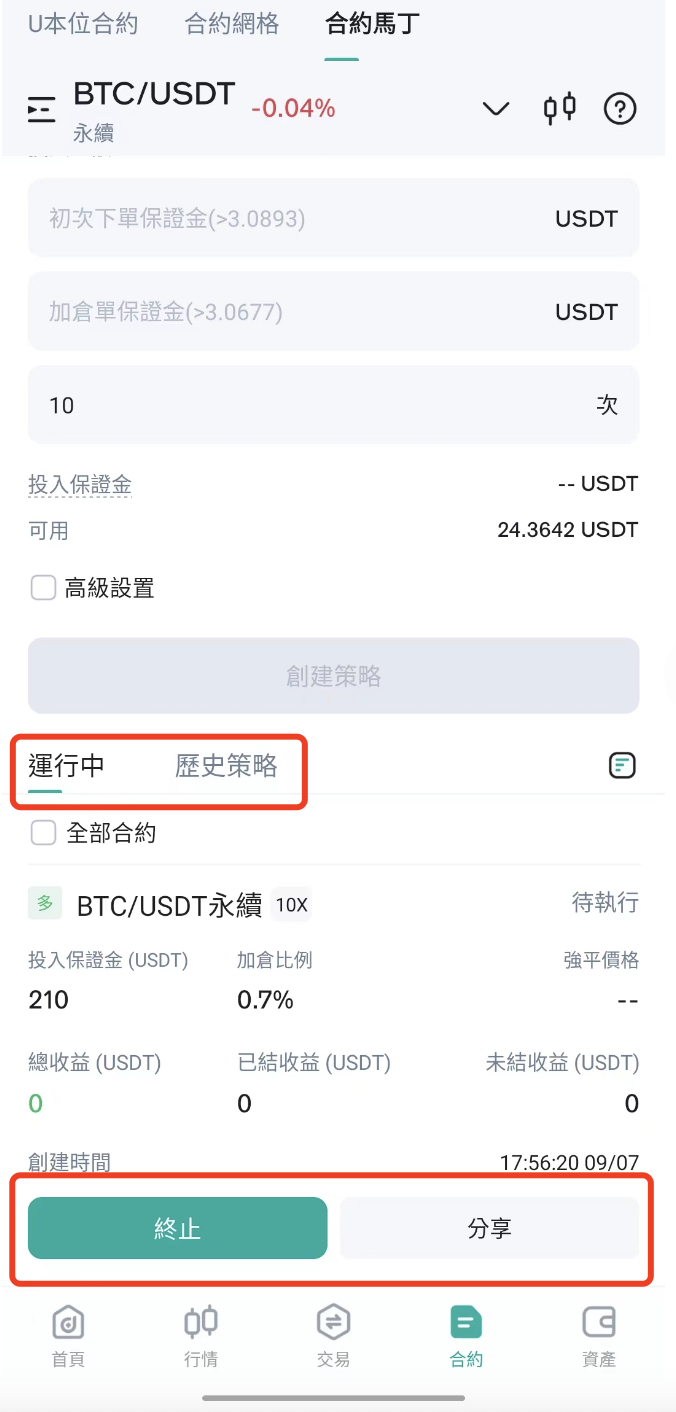The height and width of the screenshot is (1412, 676).
Task: Open the 資產 assets tab
Action: click(599, 1335)
